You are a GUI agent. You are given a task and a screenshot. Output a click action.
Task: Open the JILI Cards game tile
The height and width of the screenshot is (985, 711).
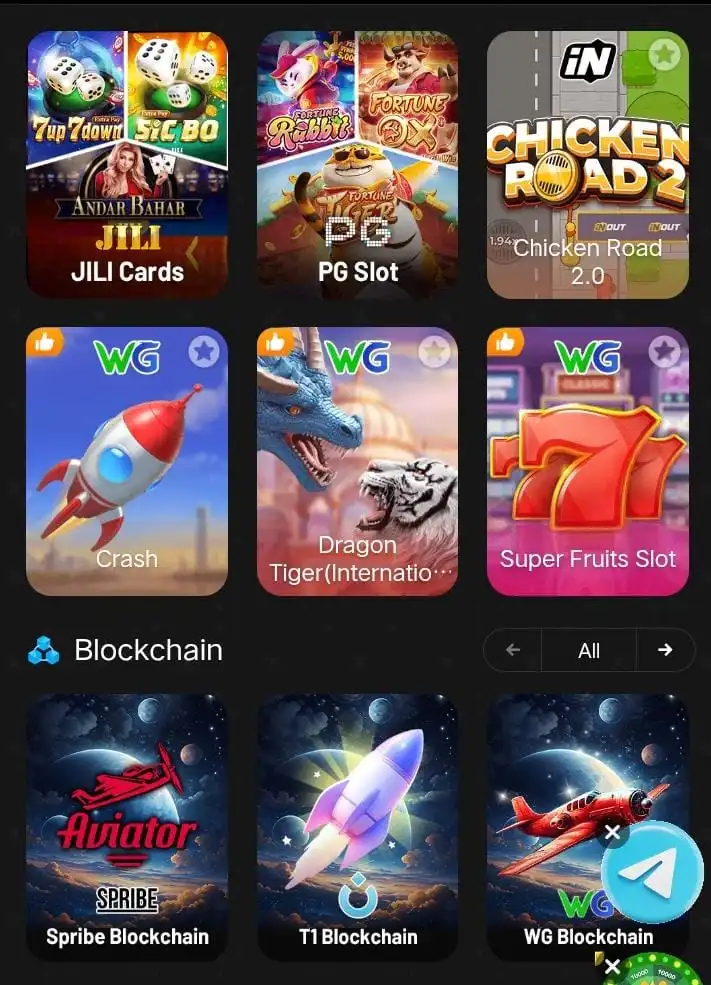(x=127, y=165)
